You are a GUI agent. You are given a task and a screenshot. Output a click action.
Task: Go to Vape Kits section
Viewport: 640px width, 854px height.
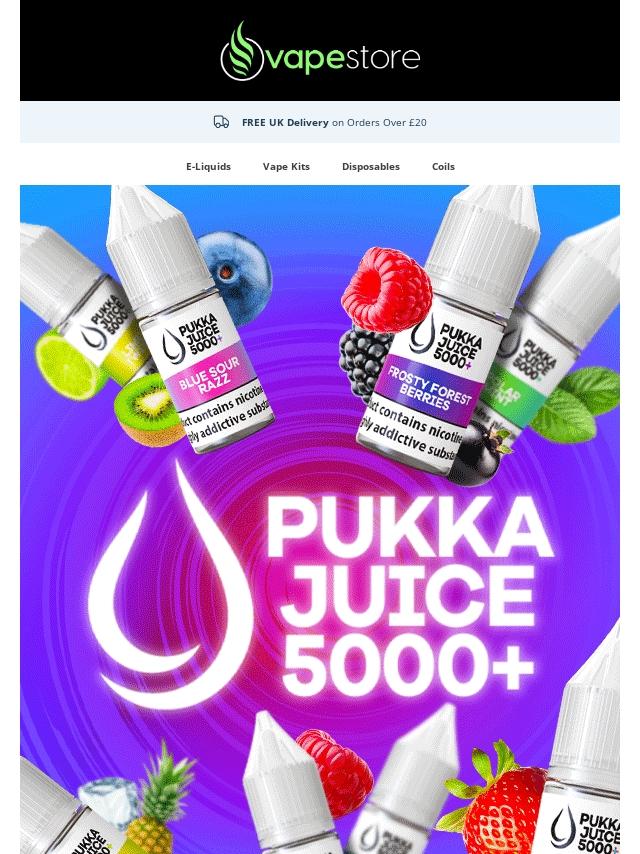pos(286,167)
